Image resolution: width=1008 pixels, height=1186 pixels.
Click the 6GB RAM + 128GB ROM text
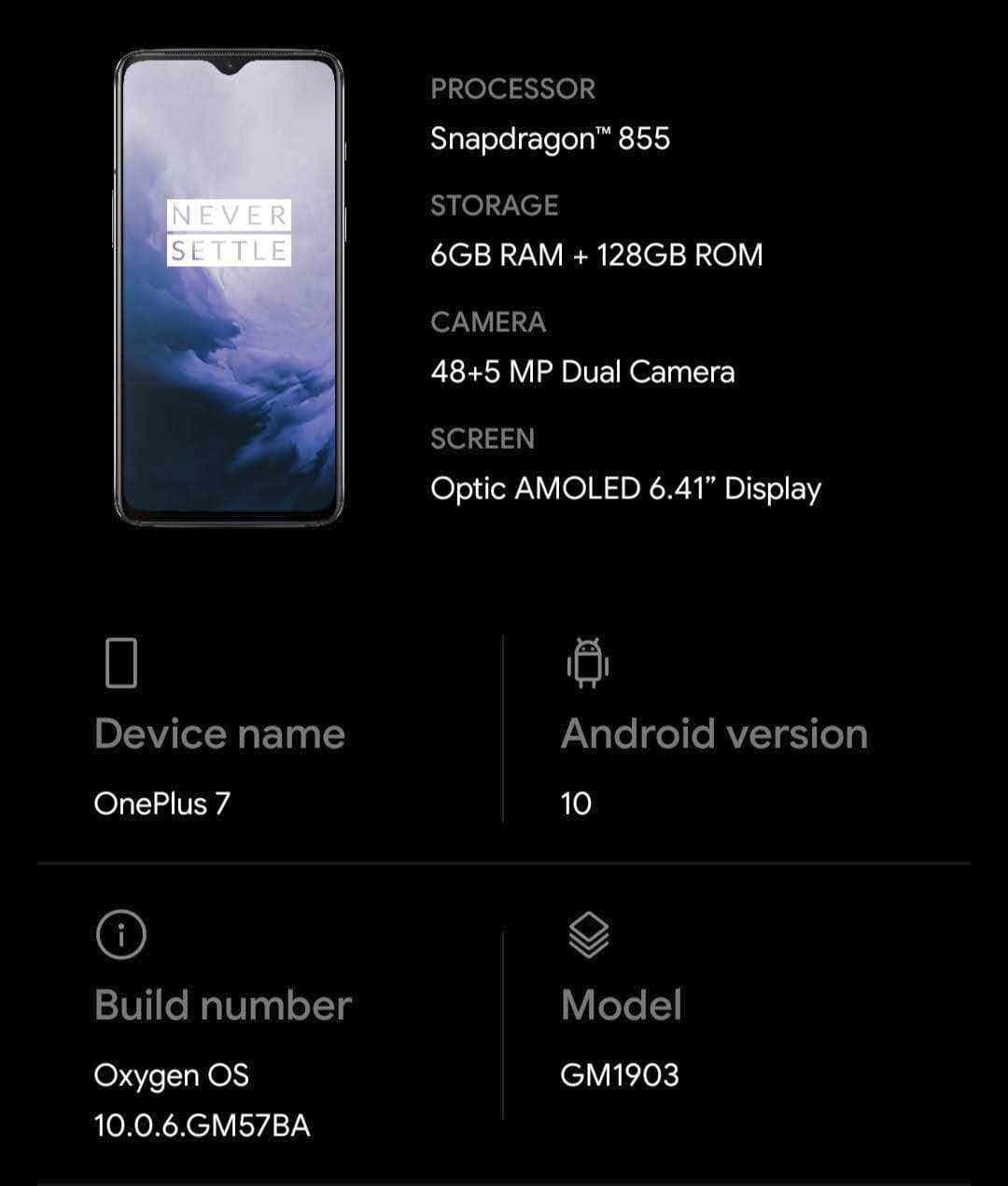pos(596,254)
